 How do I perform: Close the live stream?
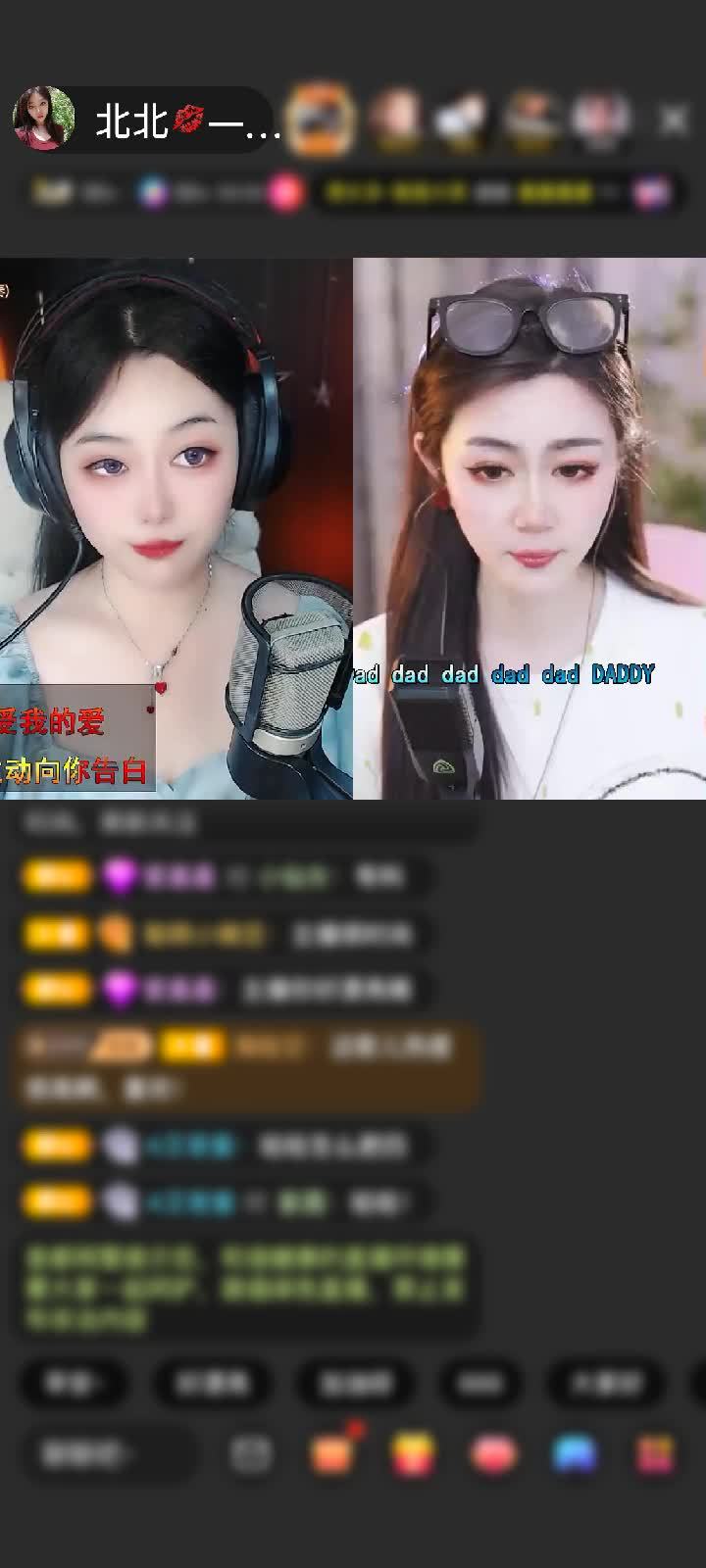coord(674,120)
